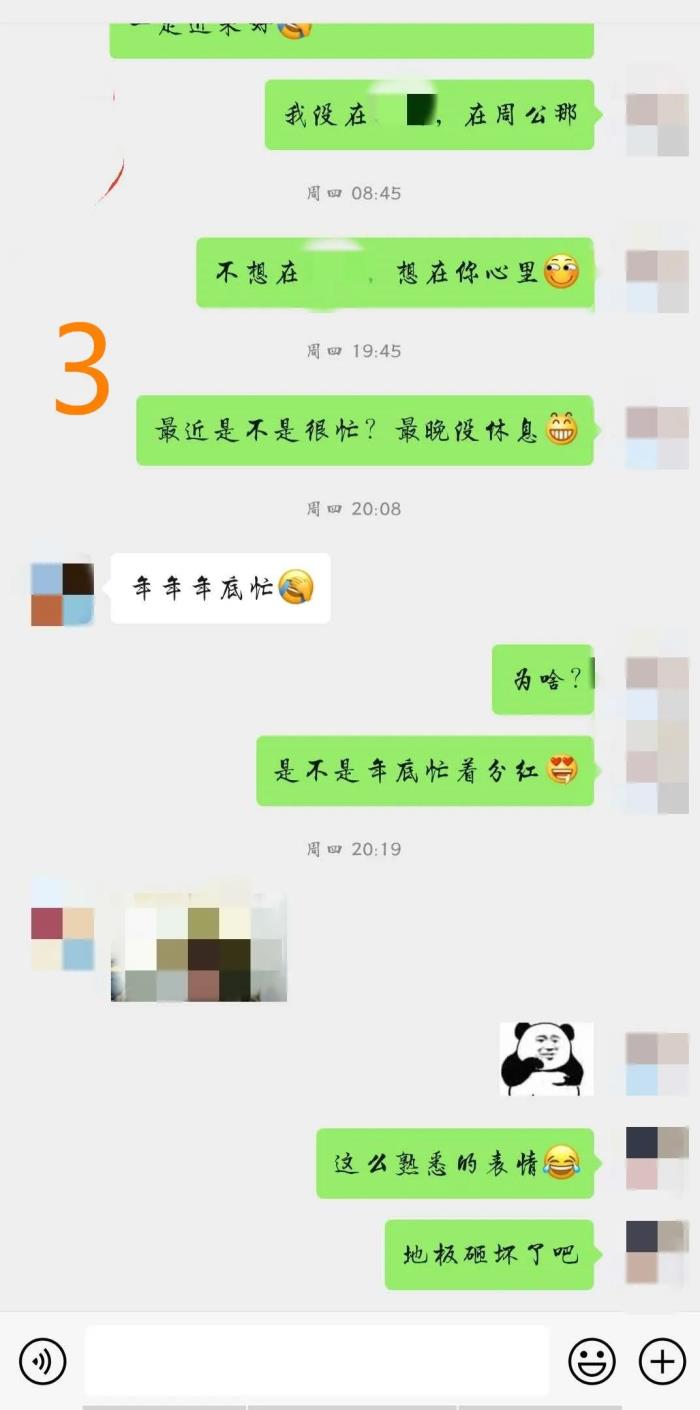
Task: Open the blurred image message received
Action: pyautogui.click(x=199, y=947)
